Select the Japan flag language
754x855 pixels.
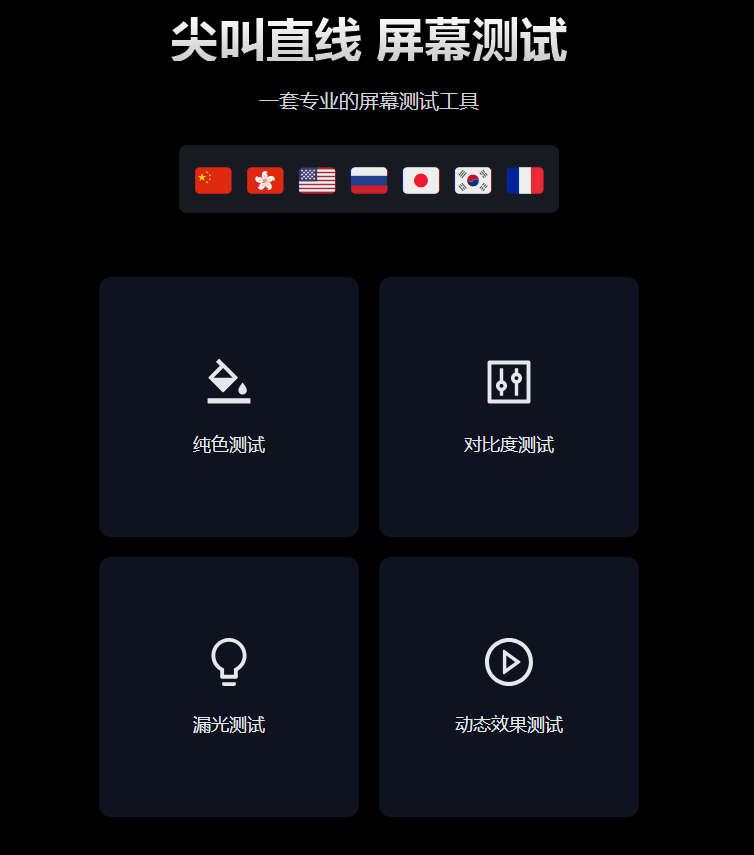[421, 180]
